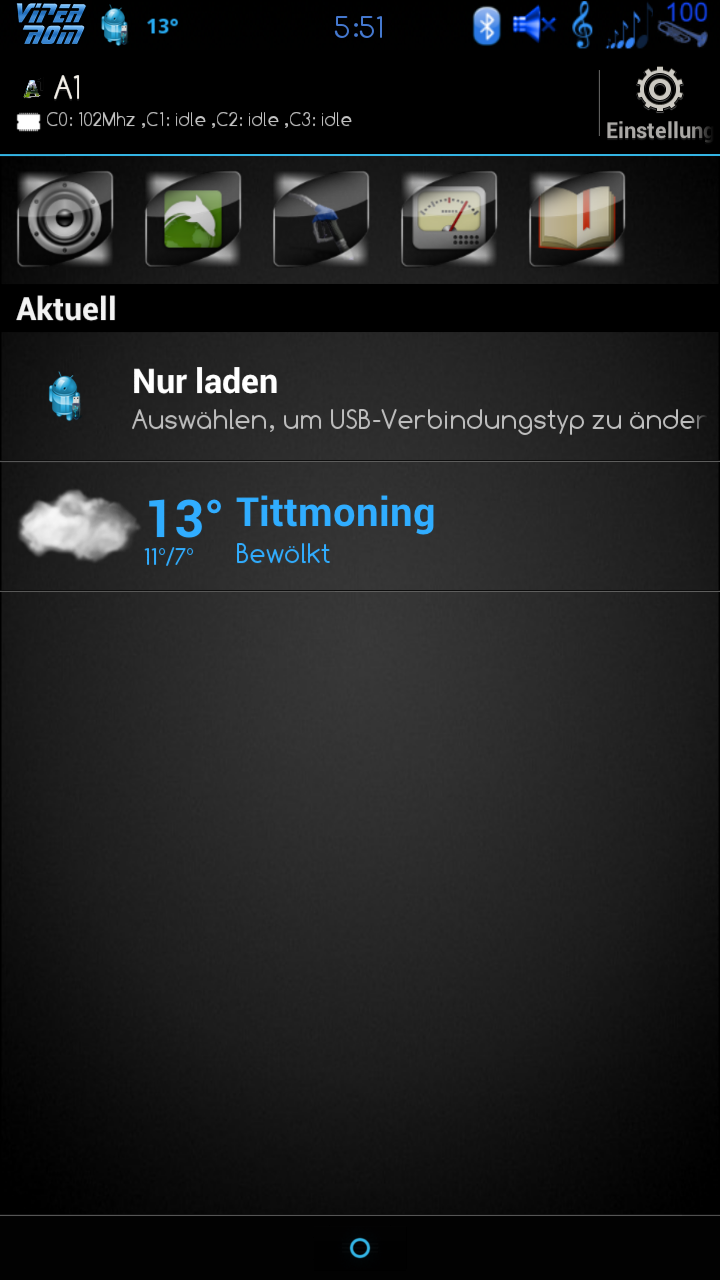Open the Dolphin browser shortcut

pyautogui.click(x=193, y=219)
